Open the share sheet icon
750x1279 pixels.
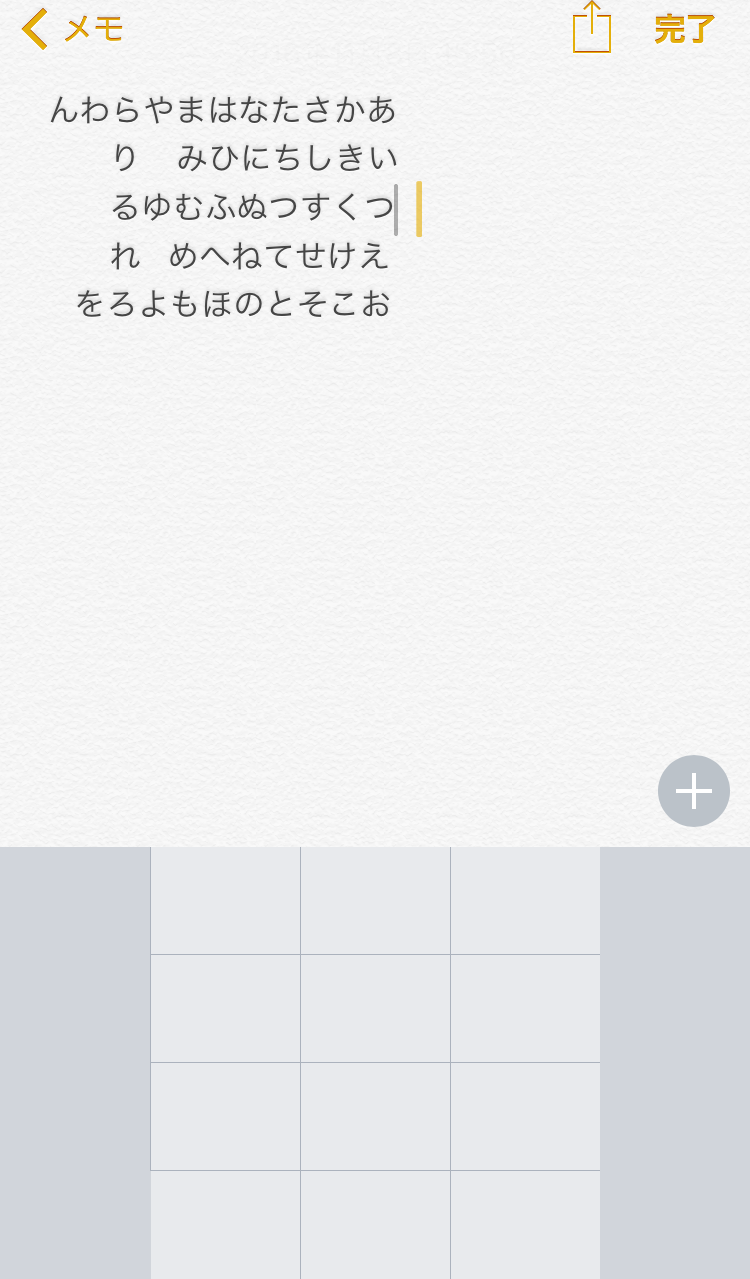pos(591,27)
